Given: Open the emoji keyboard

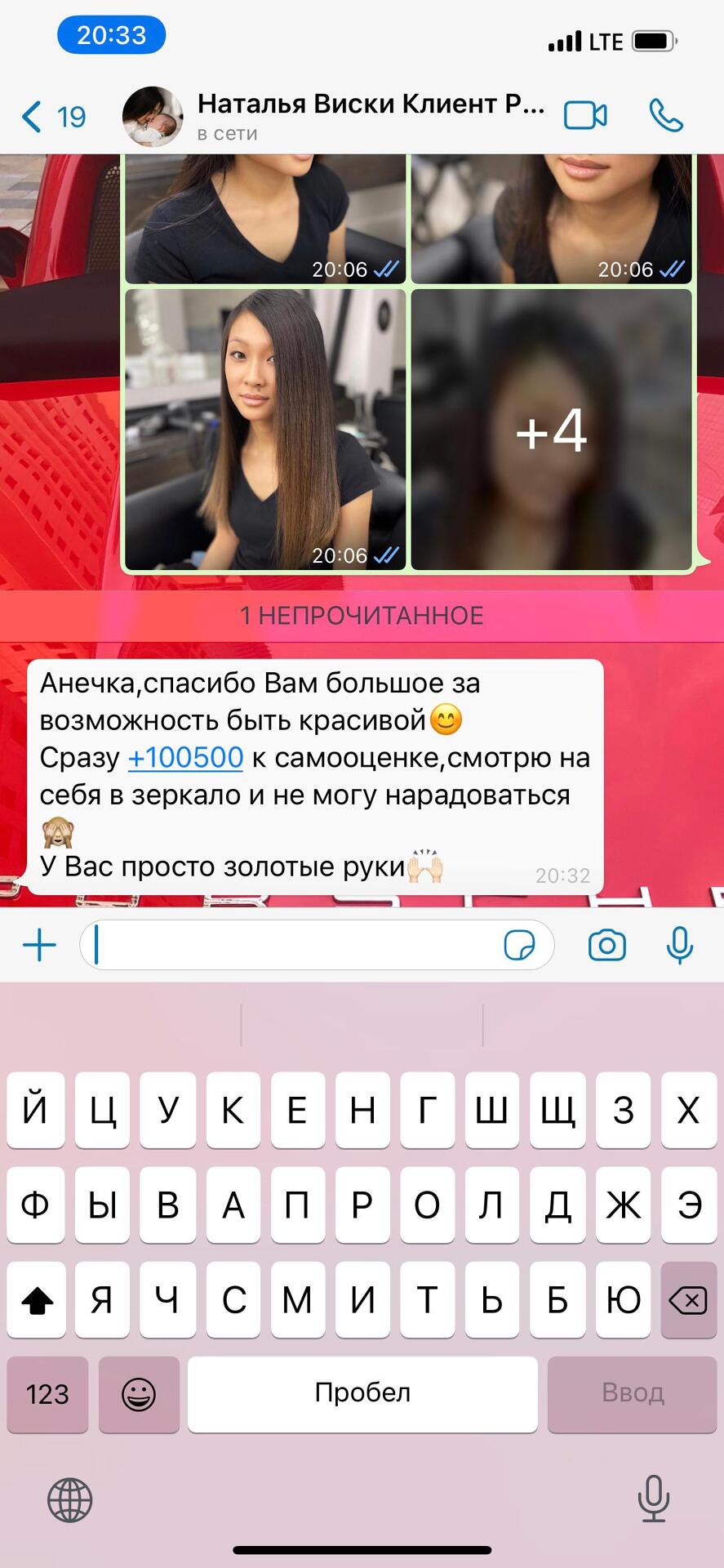Looking at the screenshot, I should [x=139, y=1394].
